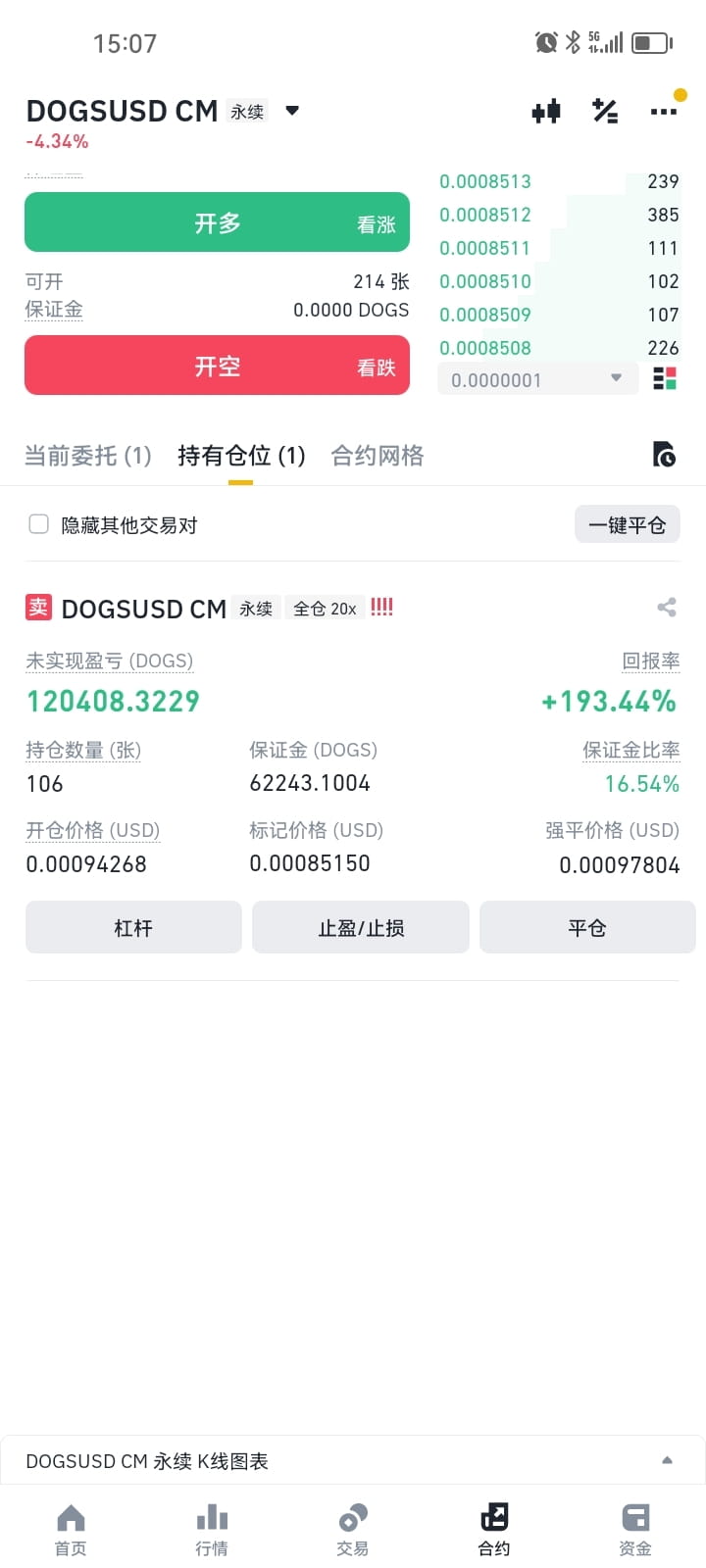This screenshot has height=1568, width=706.
Task: Share the DOGSUSD CM position
Action: (x=667, y=608)
